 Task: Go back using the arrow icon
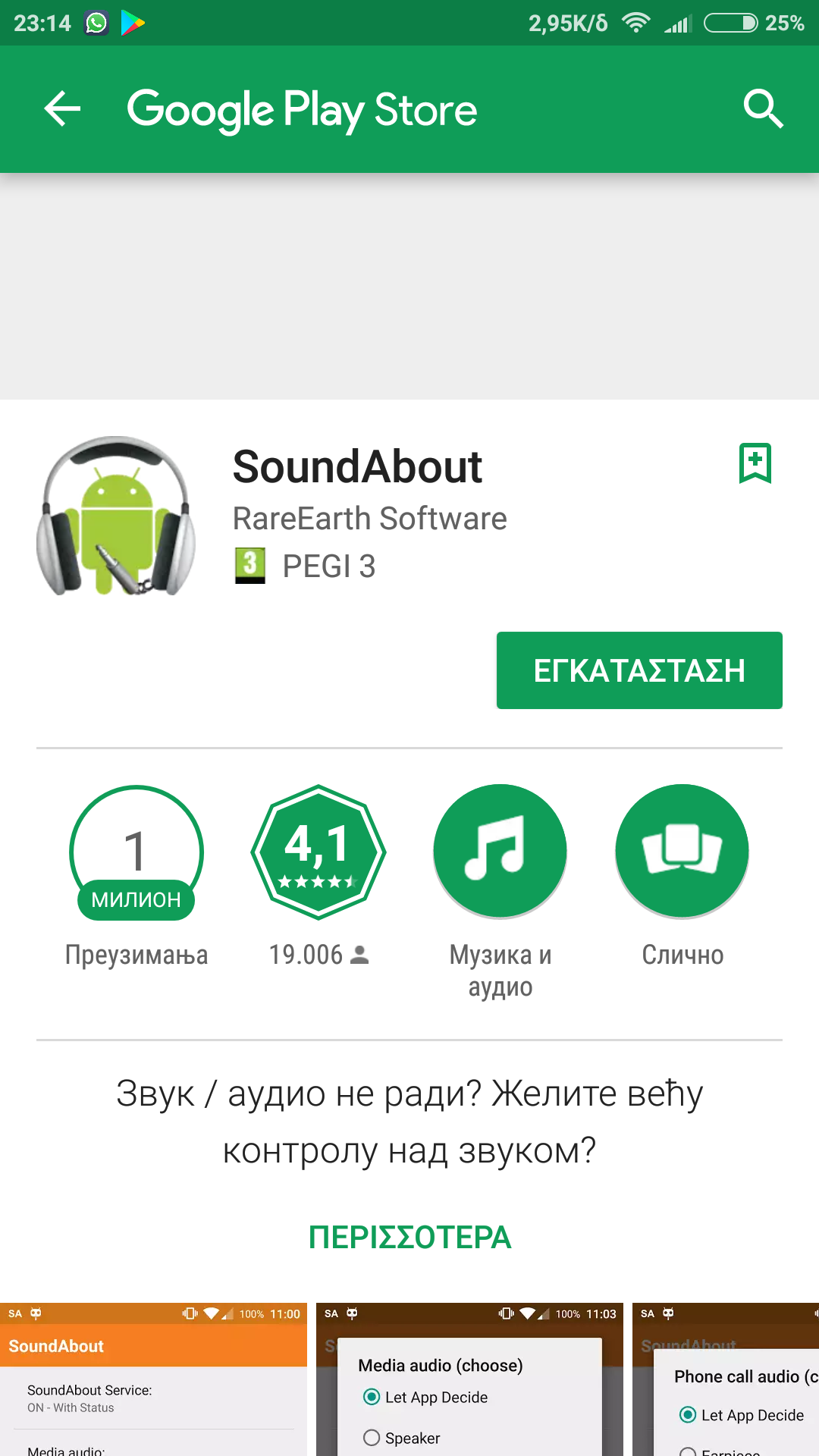(x=62, y=109)
